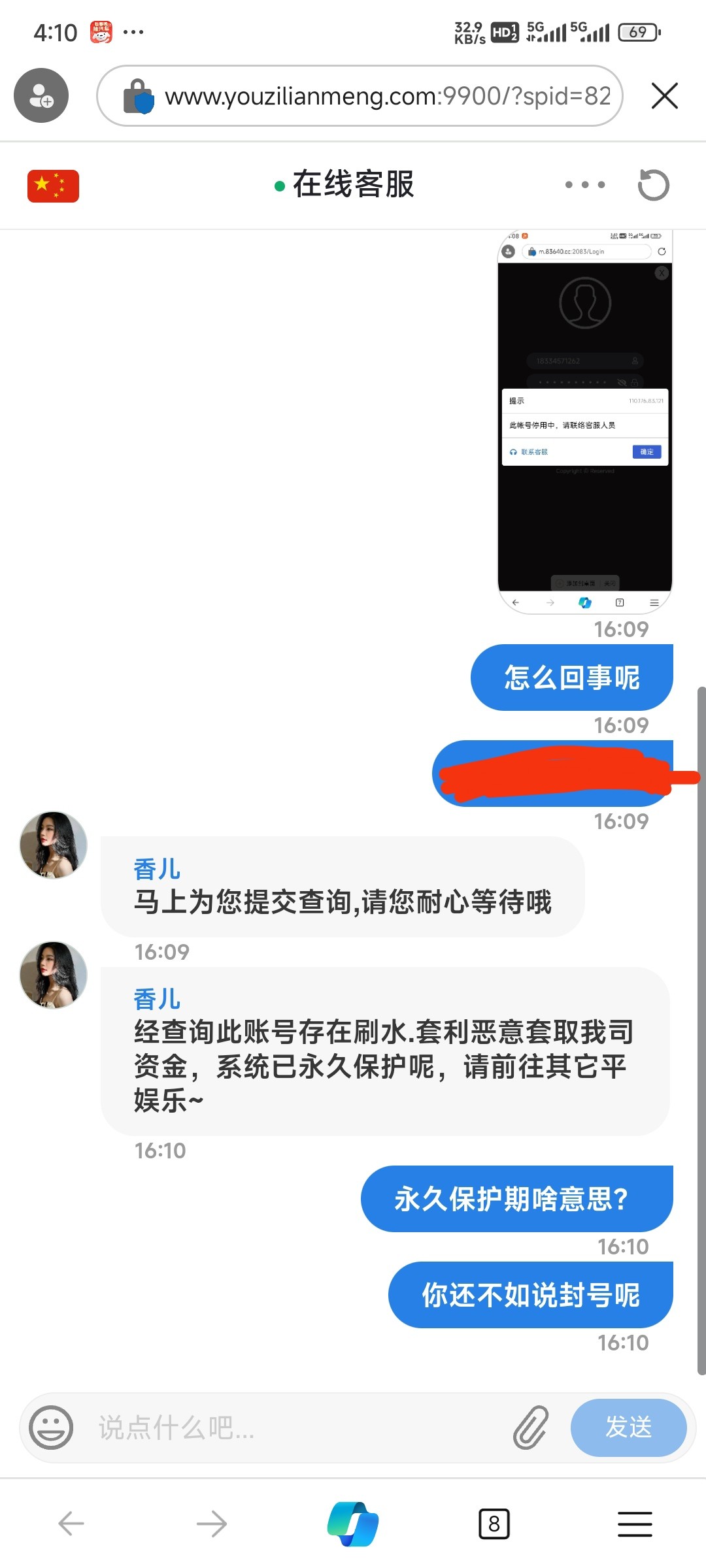Close the browser page with the X

point(665,96)
